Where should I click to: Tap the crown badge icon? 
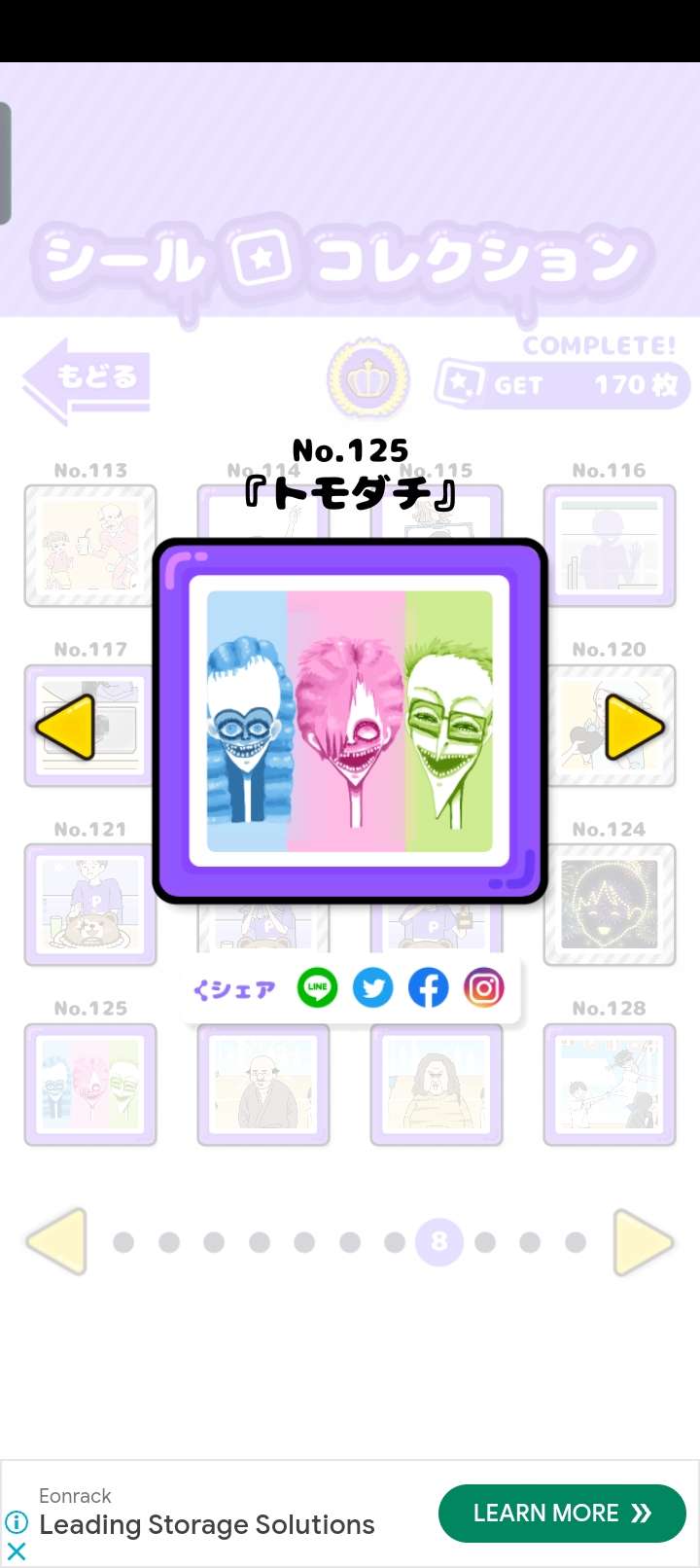(x=368, y=380)
